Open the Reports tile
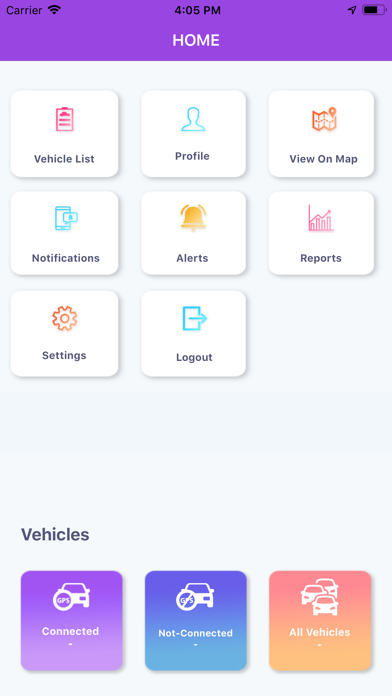Image resolution: width=392 pixels, height=696 pixels. [321, 233]
